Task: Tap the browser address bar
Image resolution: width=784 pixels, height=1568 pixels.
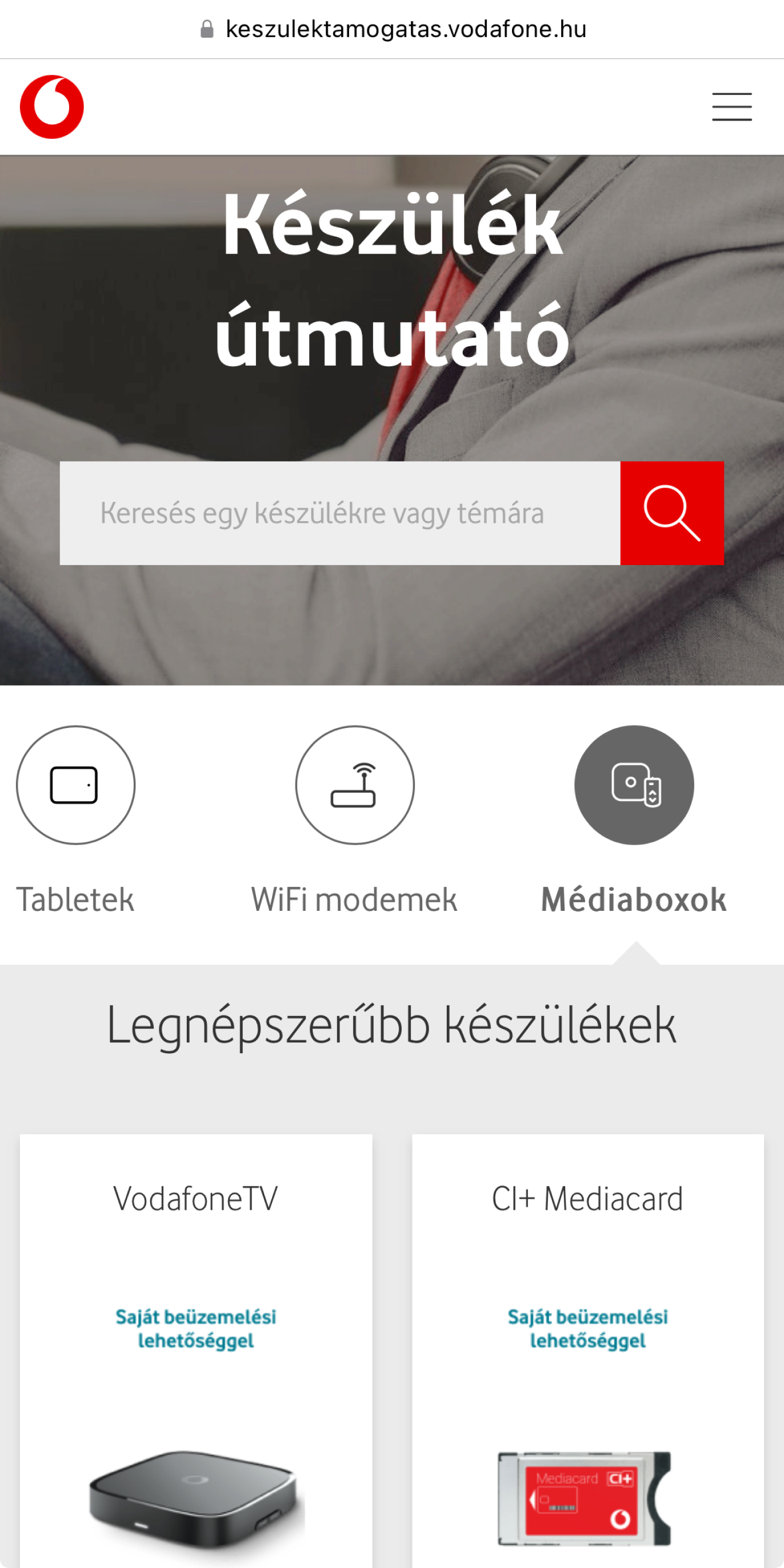Action: (x=392, y=29)
